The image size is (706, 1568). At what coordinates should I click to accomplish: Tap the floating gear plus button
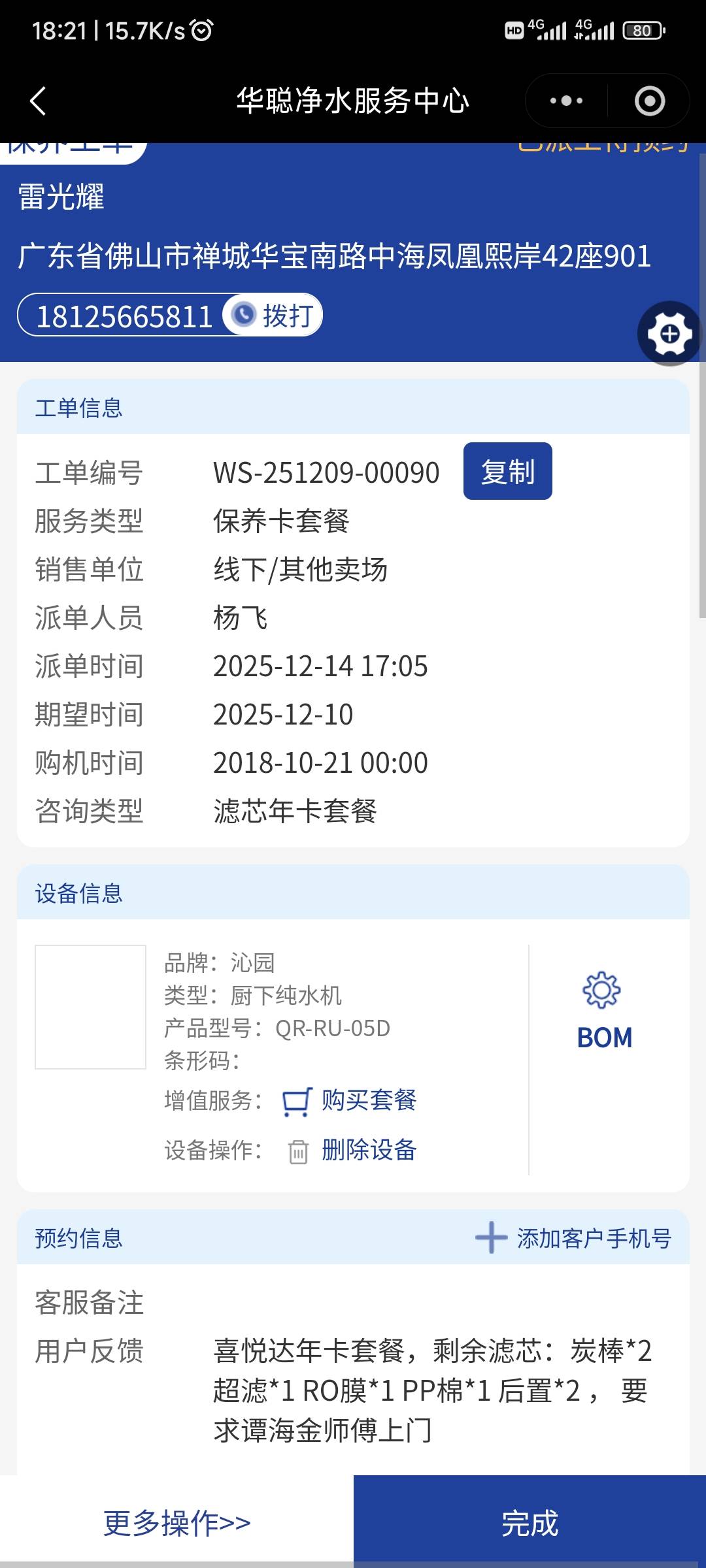tap(669, 334)
